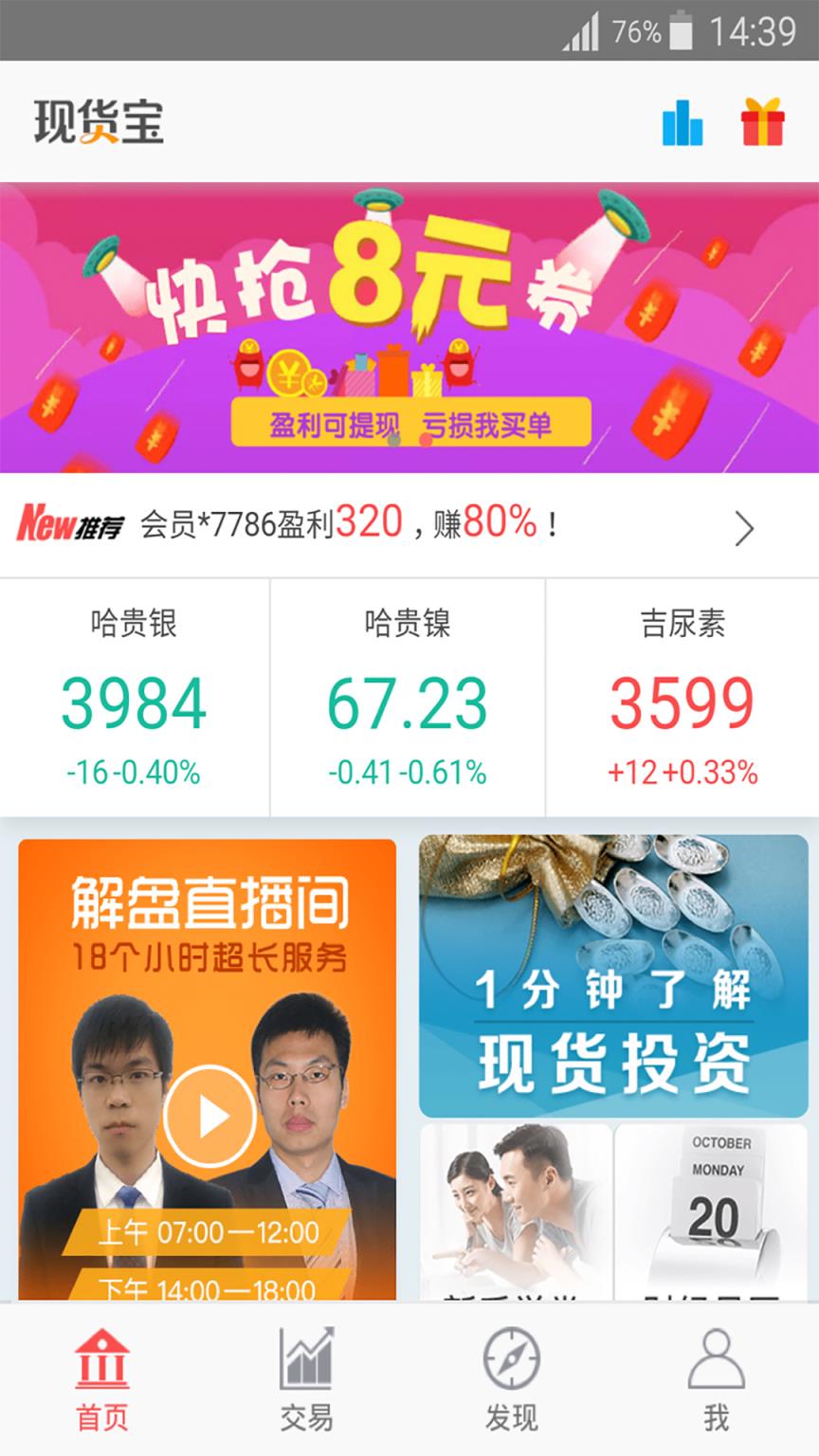This screenshot has width=819, height=1456.
Task: Tap the 发现 compass discovery icon
Action: click(x=512, y=1362)
